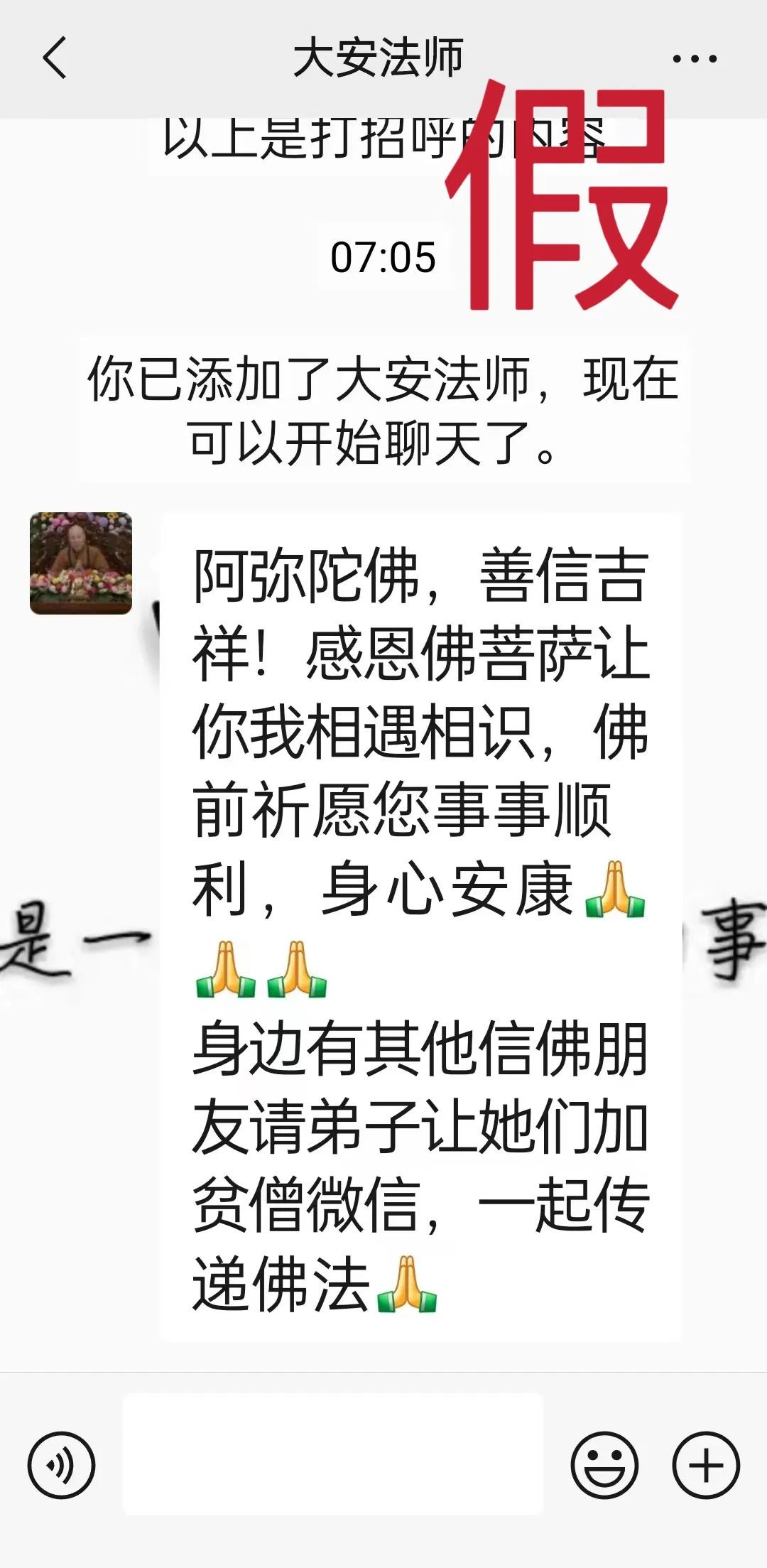
Task: Open the plus attachment menu
Action: point(706,1465)
